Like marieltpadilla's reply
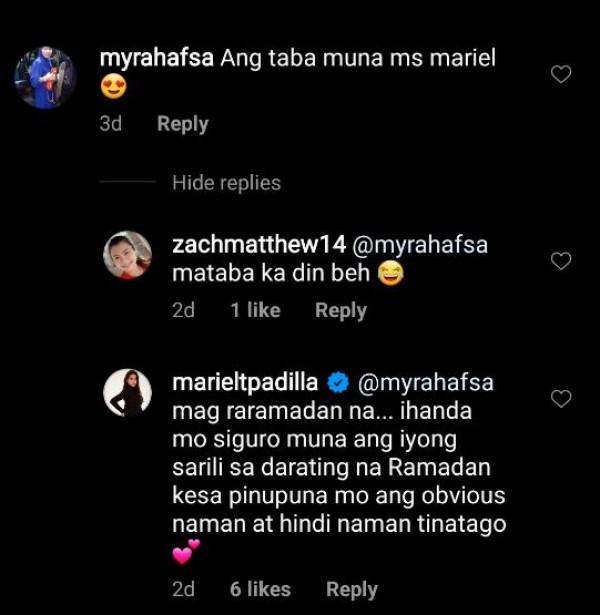600x615 pixels. (562, 398)
